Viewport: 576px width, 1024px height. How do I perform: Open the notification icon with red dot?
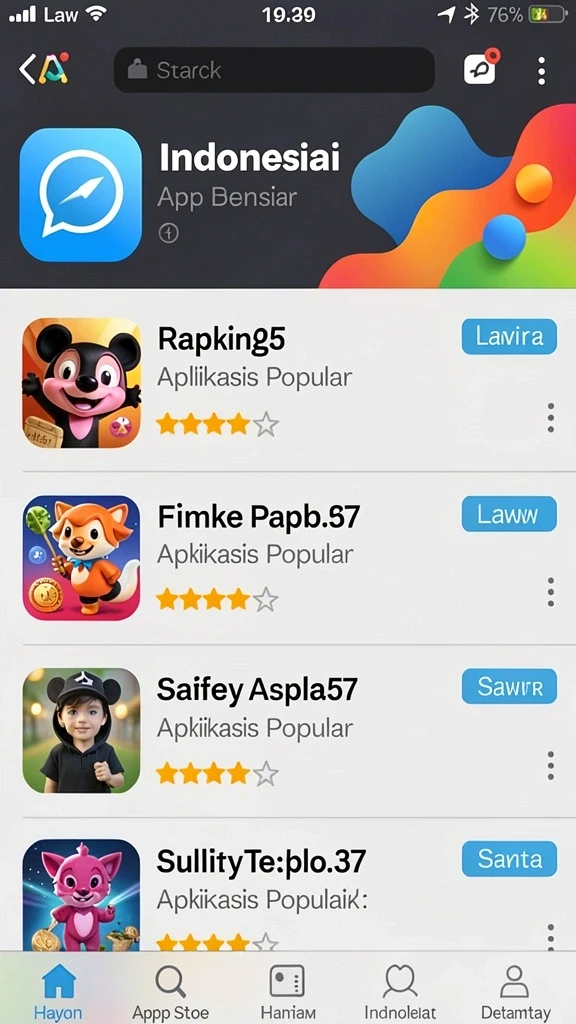(481, 68)
